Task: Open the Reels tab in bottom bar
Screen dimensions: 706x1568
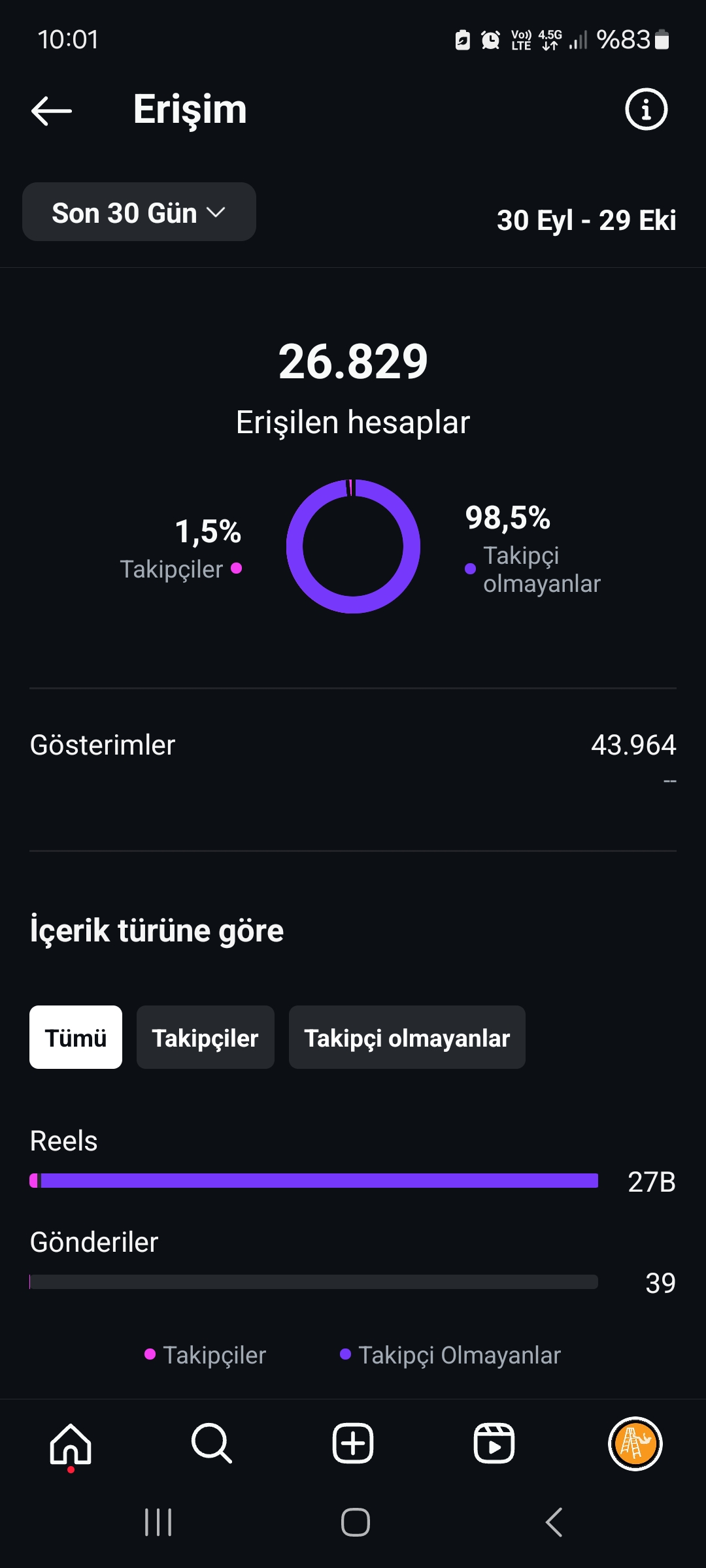Action: click(x=494, y=1443)
